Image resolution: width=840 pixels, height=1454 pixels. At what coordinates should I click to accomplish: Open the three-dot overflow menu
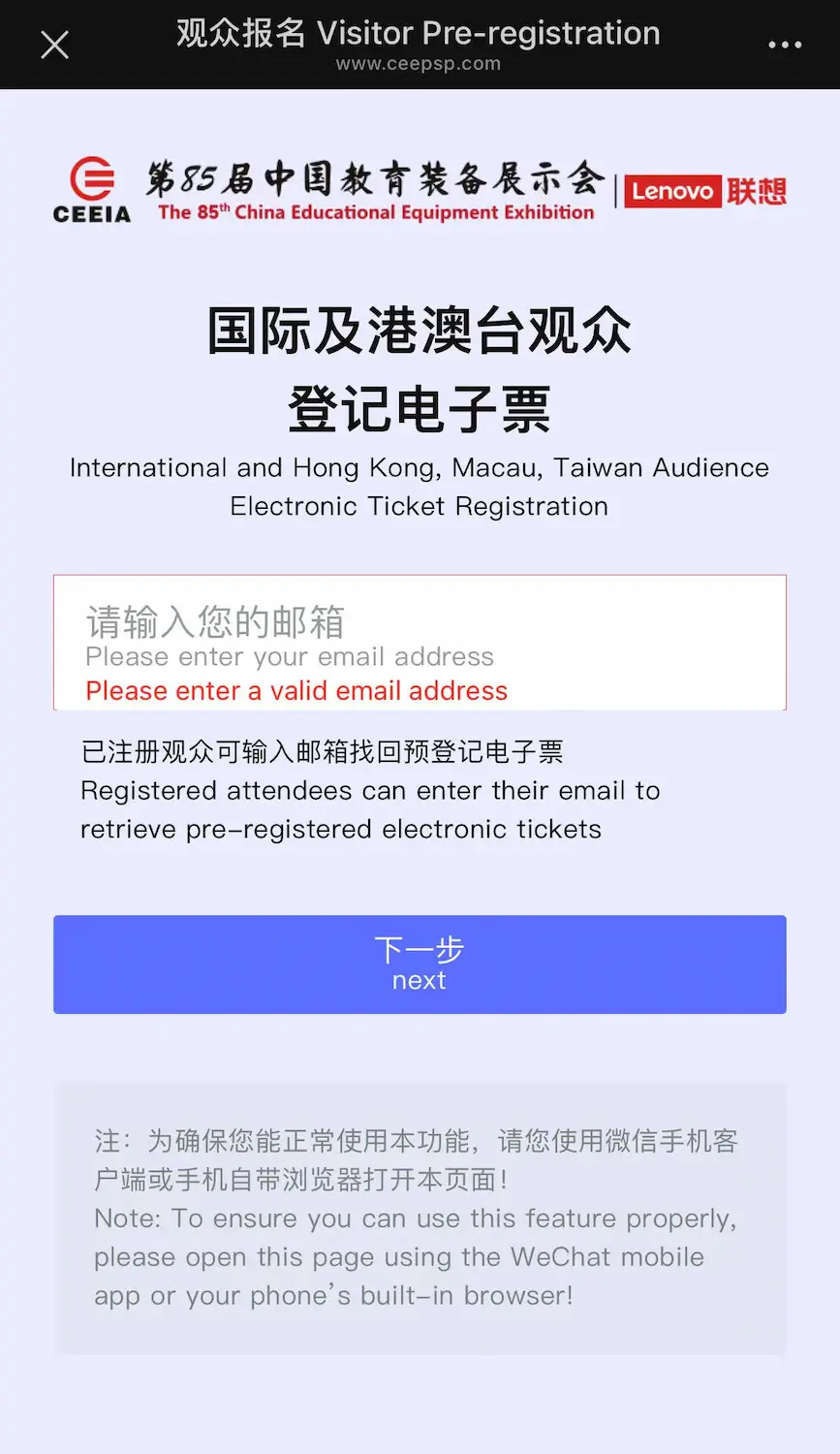point(784,45)
